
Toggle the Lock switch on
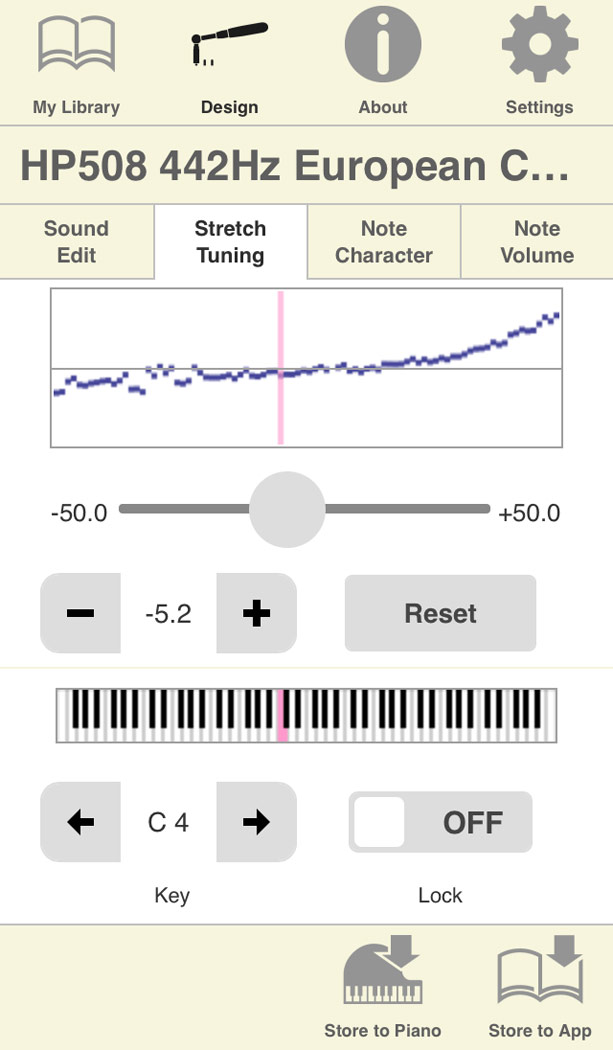440,822
